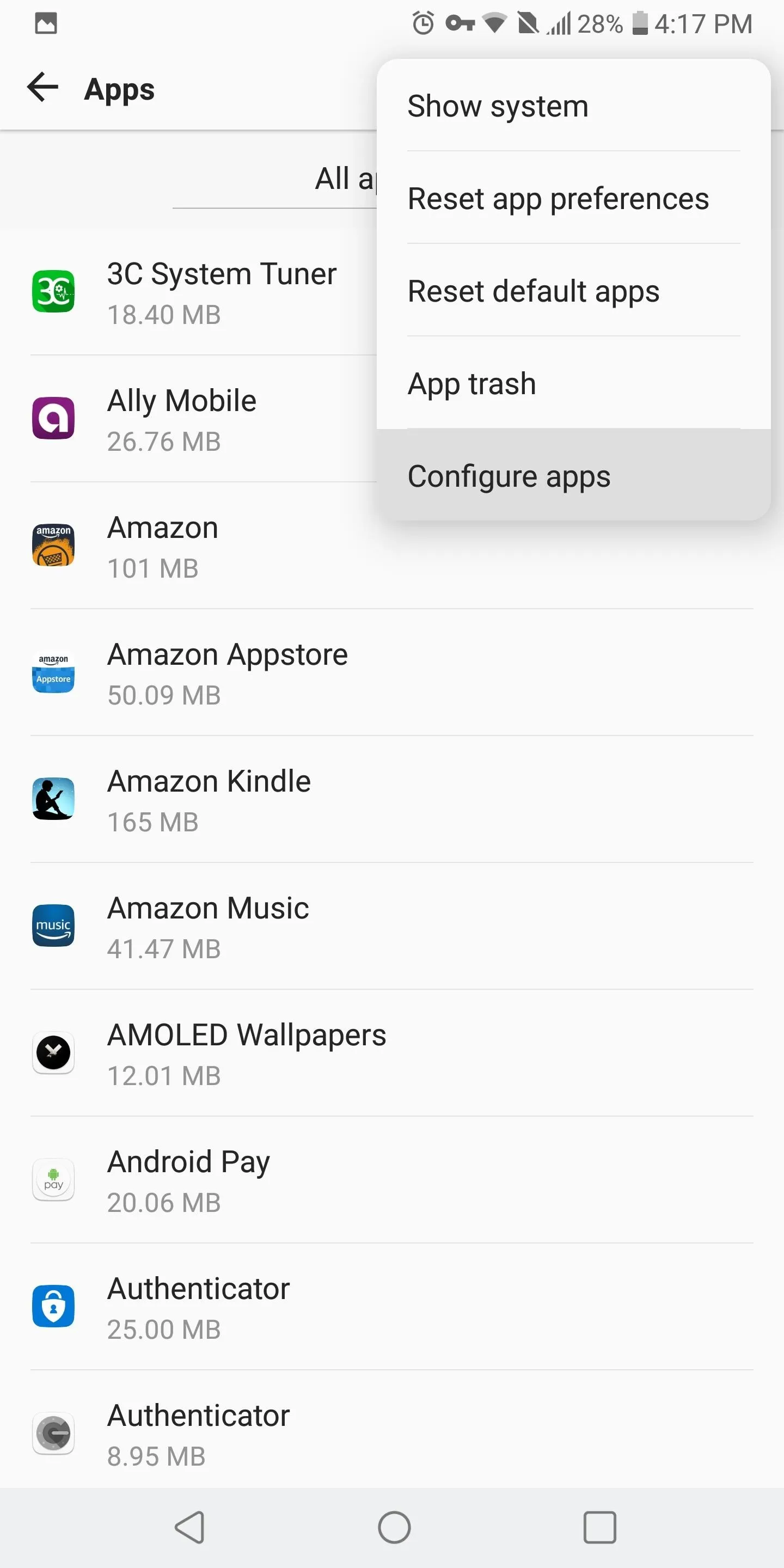Select Reset default apps option
The width and height of the screenshot is (784, 1568).
click(x=573, y=291)
